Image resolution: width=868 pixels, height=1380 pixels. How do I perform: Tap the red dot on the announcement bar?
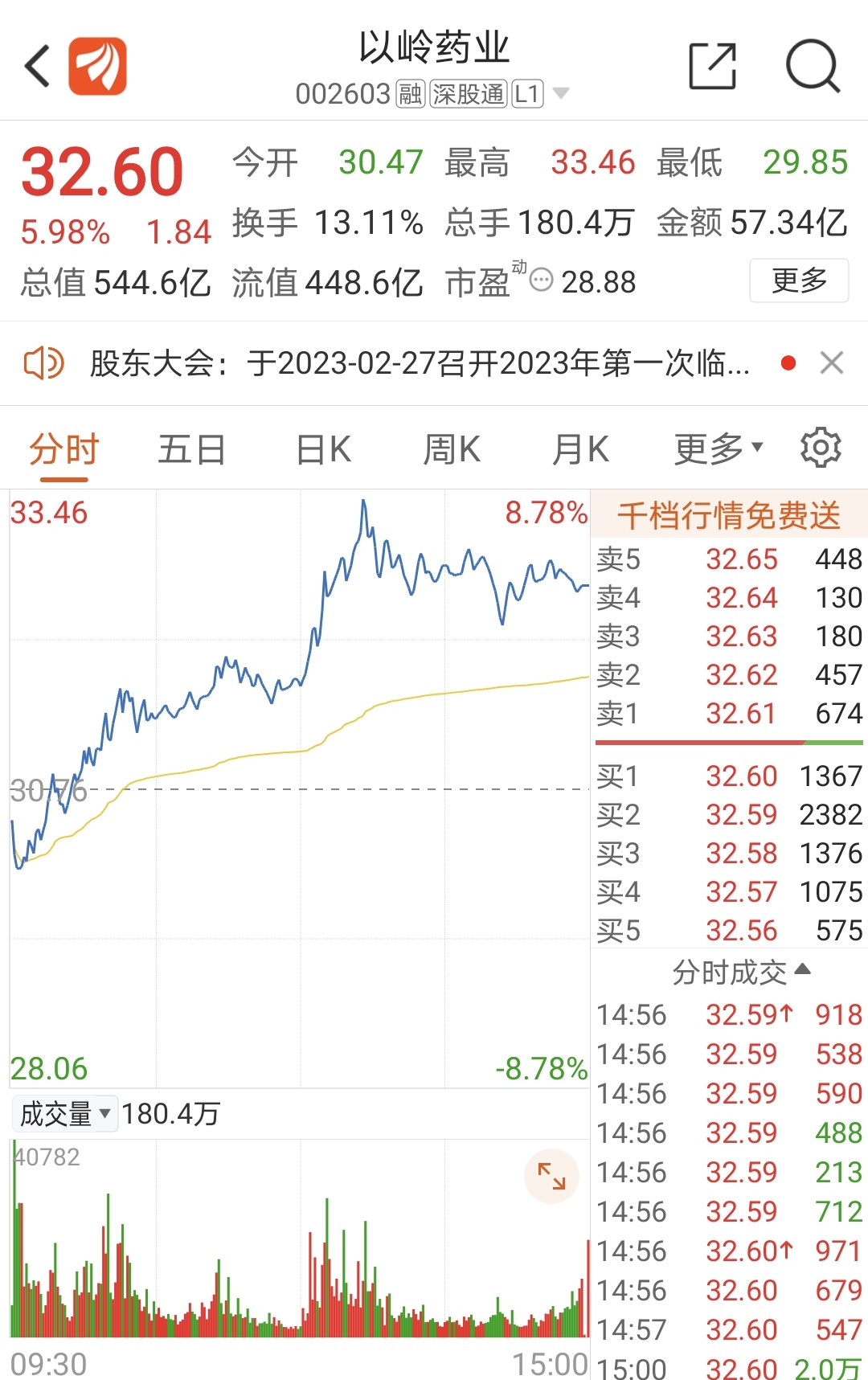pos(788,363)
